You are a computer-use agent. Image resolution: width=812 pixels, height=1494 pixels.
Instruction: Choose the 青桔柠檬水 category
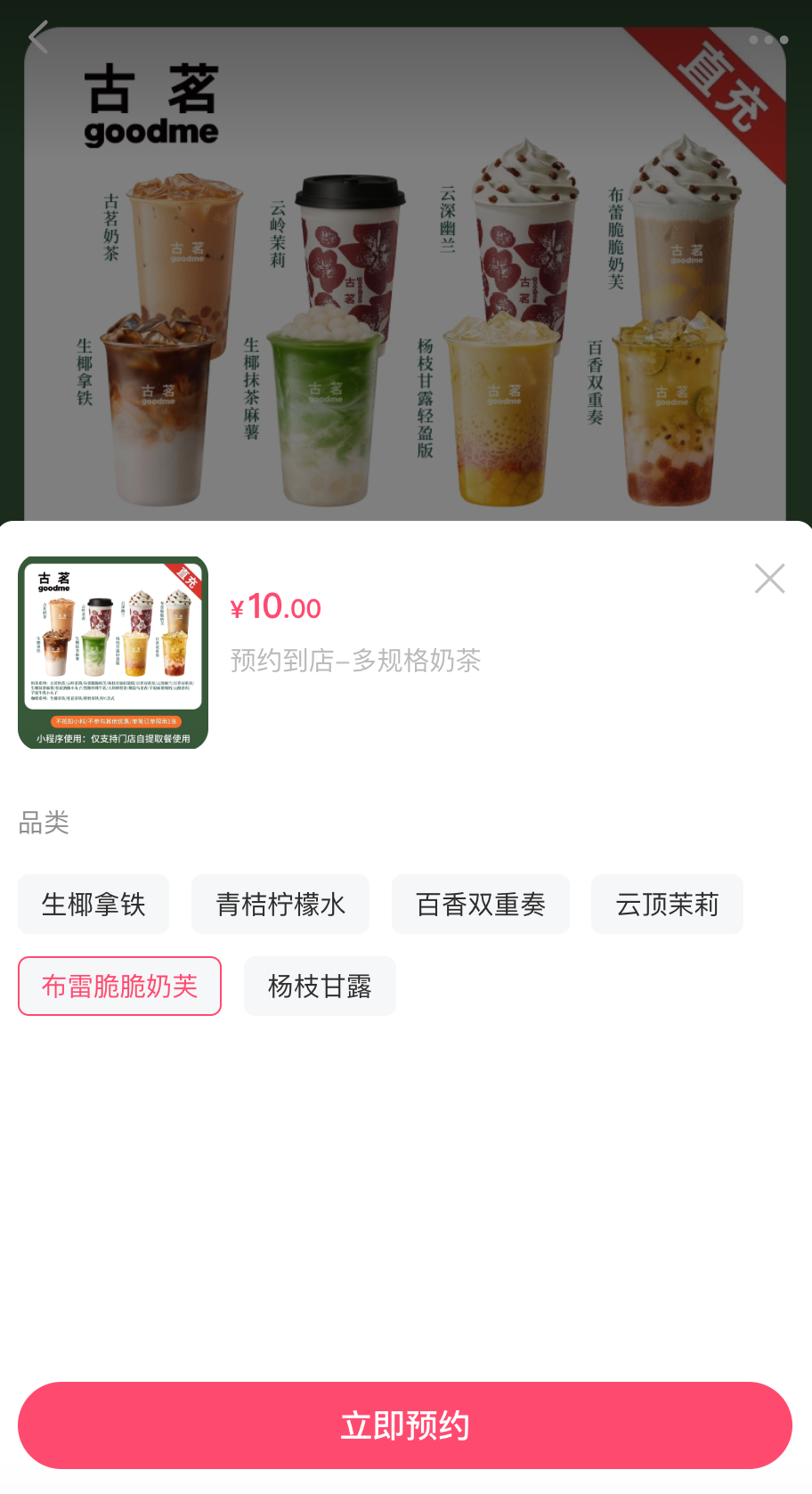click(x=280, y=905)
